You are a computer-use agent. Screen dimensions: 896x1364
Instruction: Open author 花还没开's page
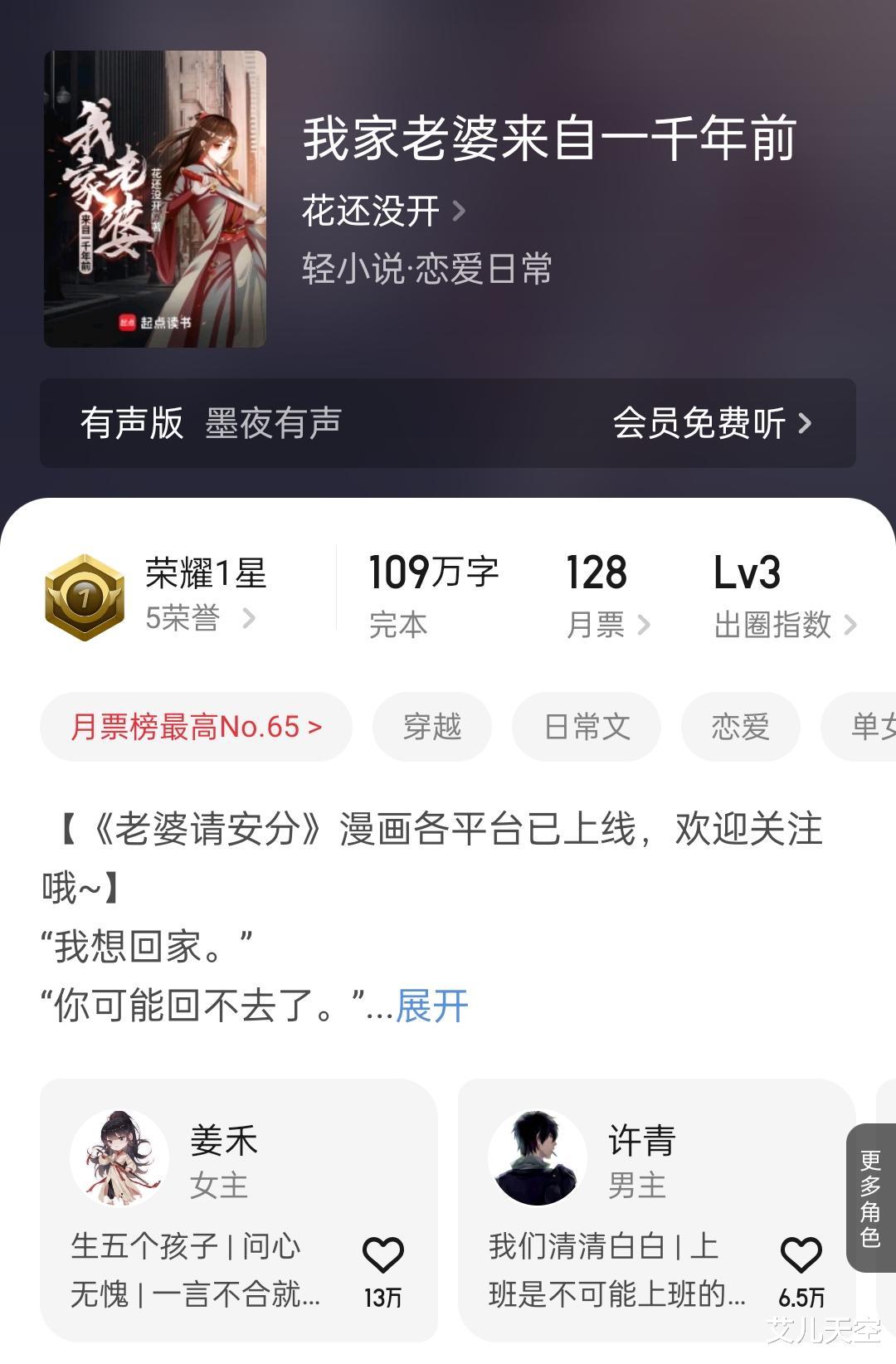tap(382, 212)
